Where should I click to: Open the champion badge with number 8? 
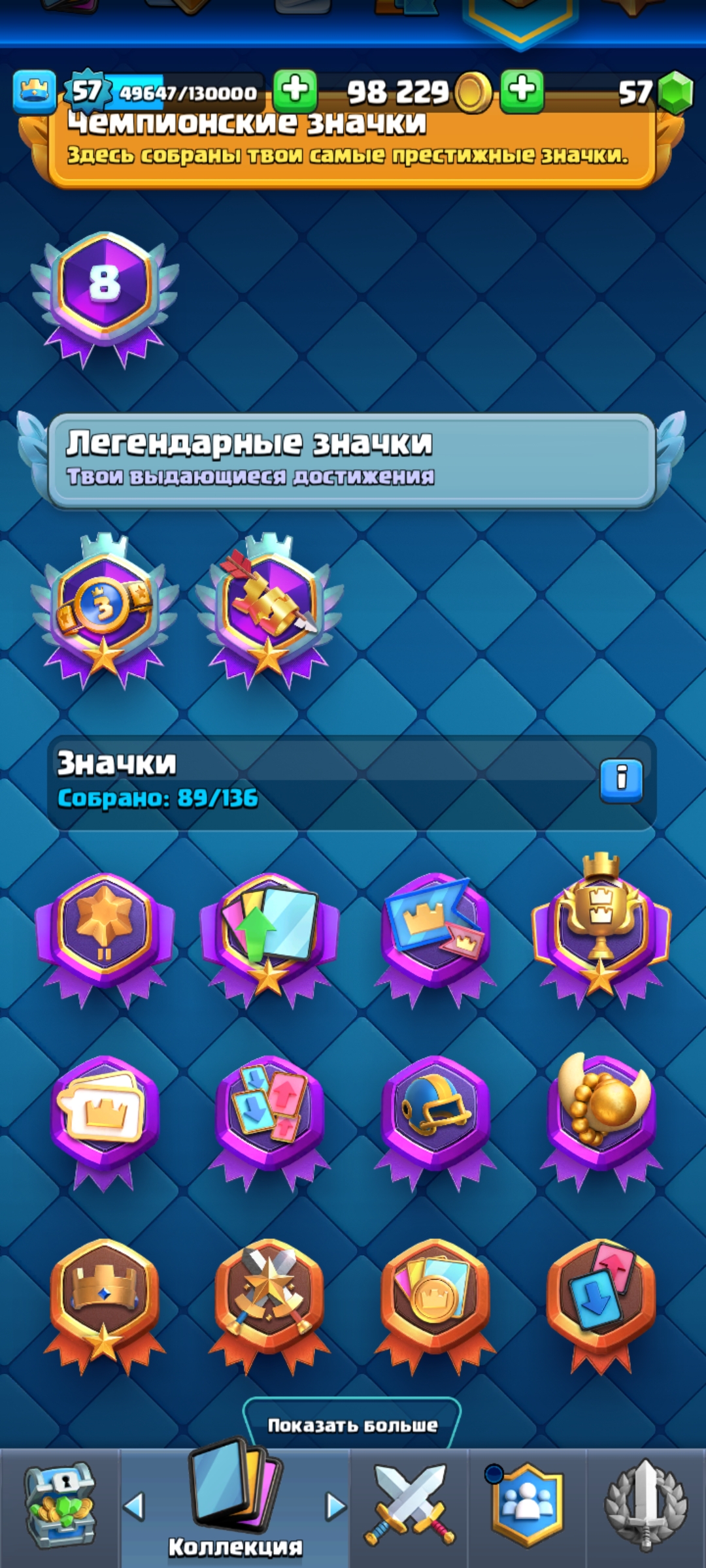click(x=105, y=291)
